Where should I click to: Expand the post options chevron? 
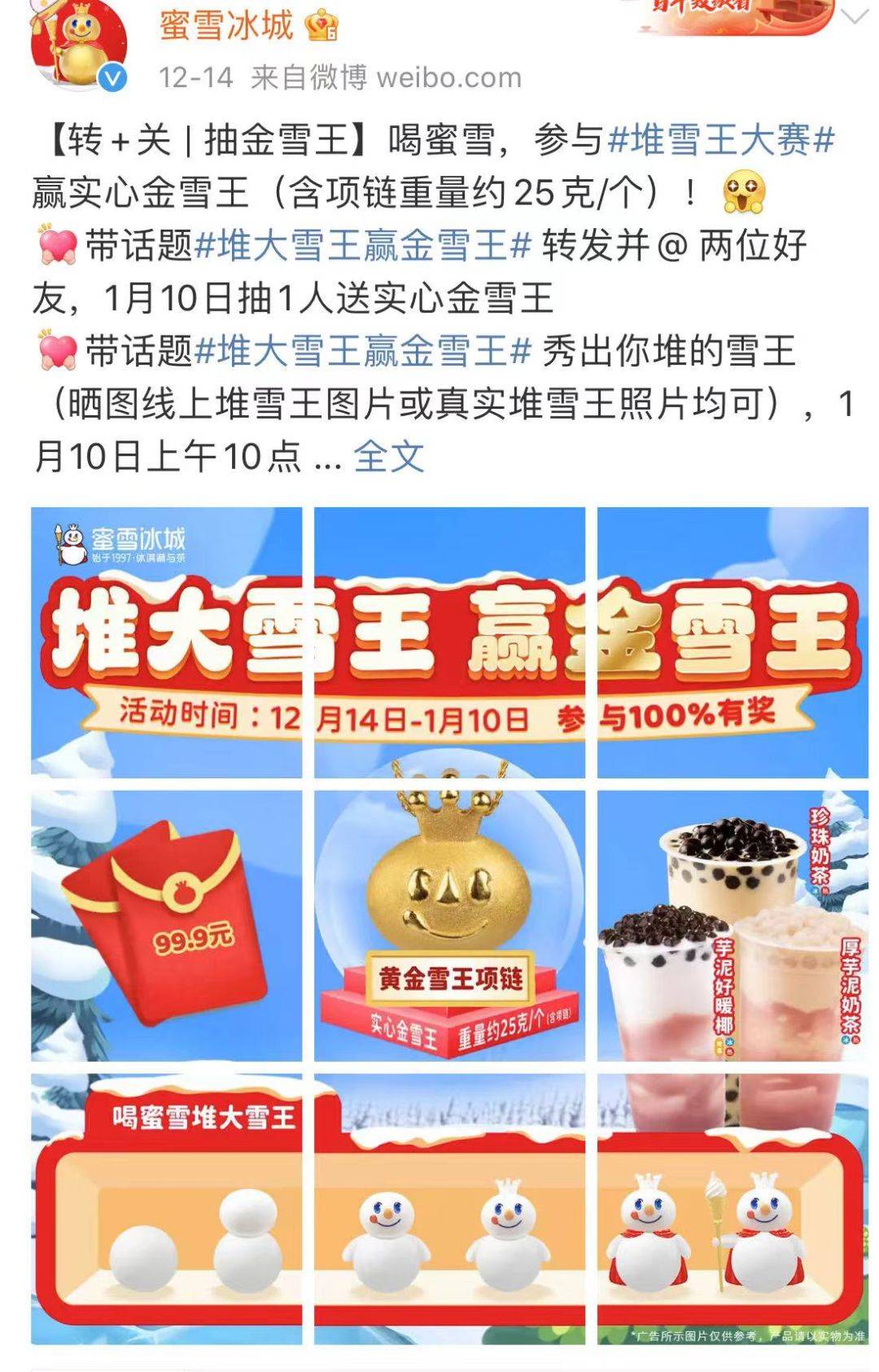(854, 16)
